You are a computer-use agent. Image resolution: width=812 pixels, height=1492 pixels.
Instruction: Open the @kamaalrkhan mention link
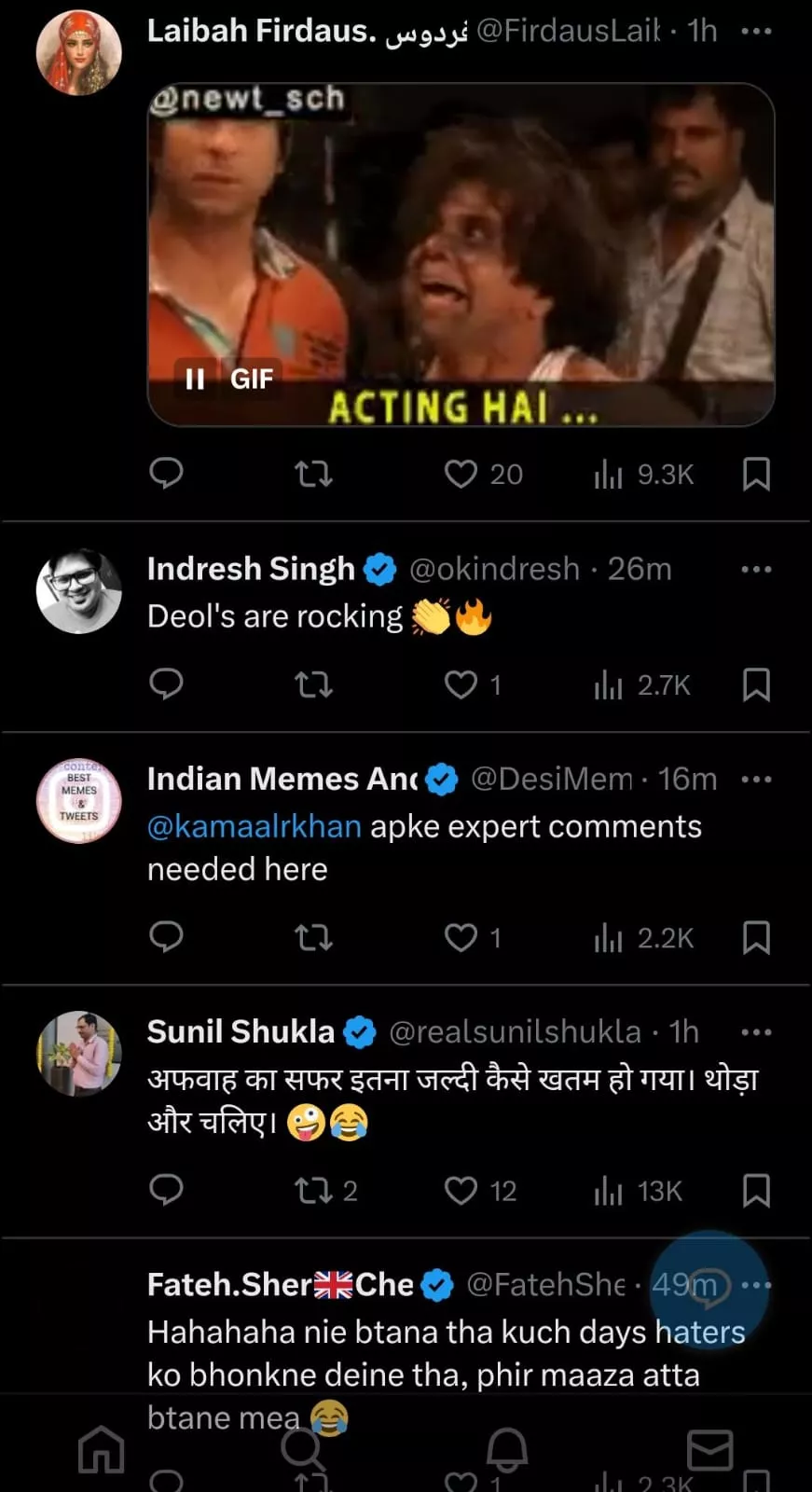[254, 826]
